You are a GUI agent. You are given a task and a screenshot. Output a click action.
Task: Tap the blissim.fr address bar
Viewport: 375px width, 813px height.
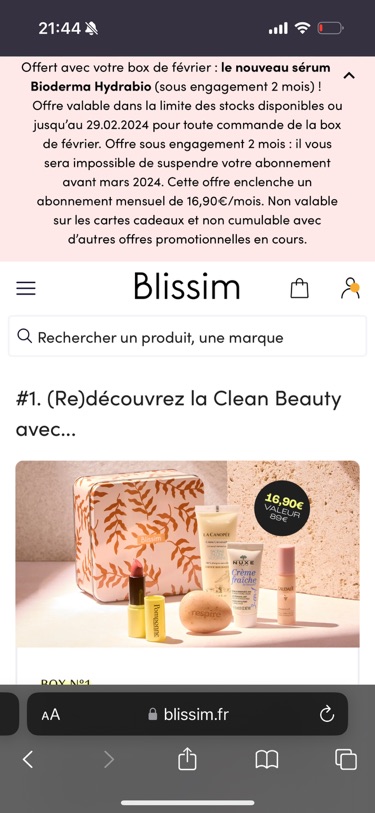pyautogui.click(x=187, y=714)
